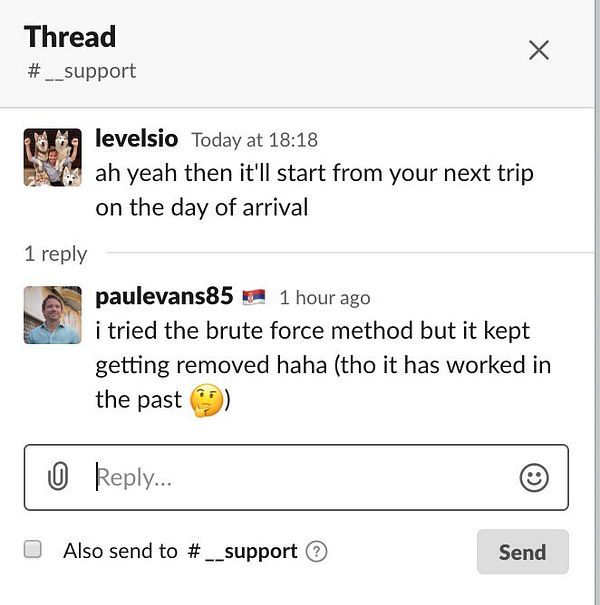This screenshot has height=605, width=600.
Task: Open the Today at 18:18 timestamp
Action: tap(254, 140)
